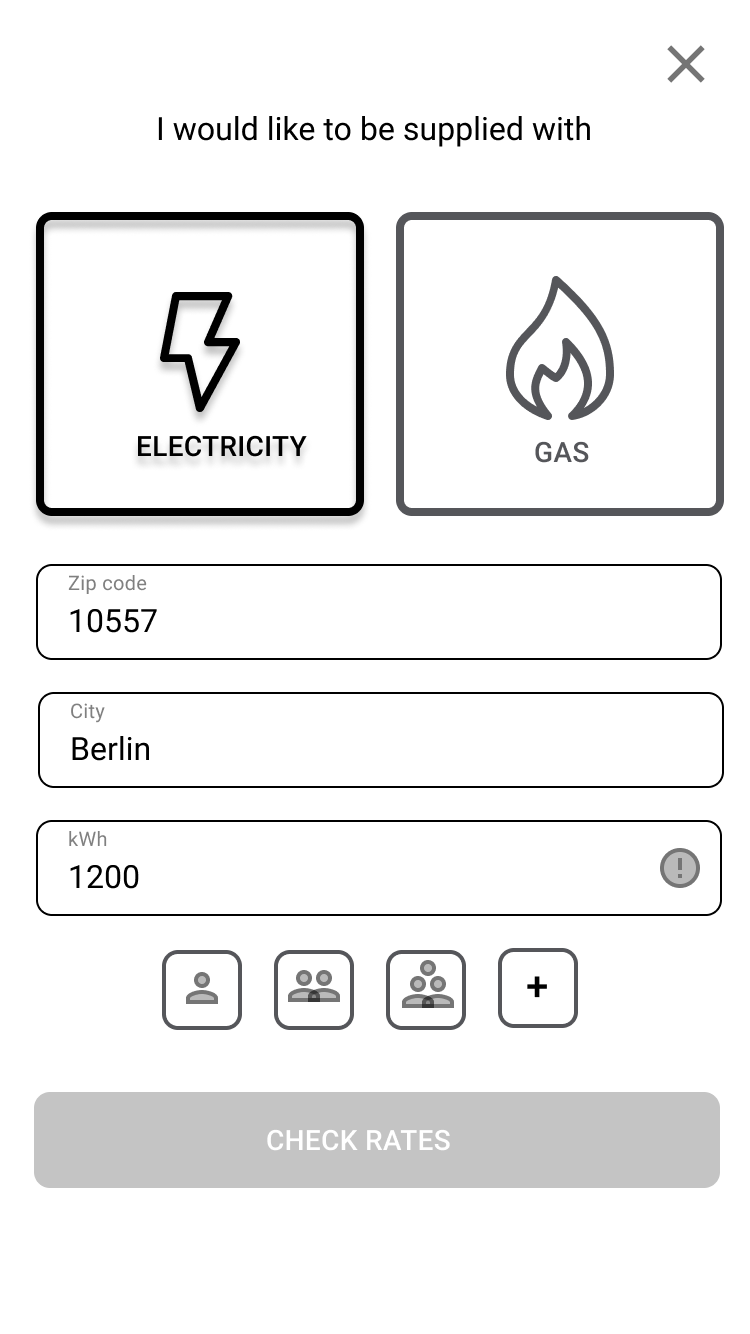The width and height of the screenshot is (750, 1334).
Task: Tap the City field showing Berlin
Action: tap(380, 741)
